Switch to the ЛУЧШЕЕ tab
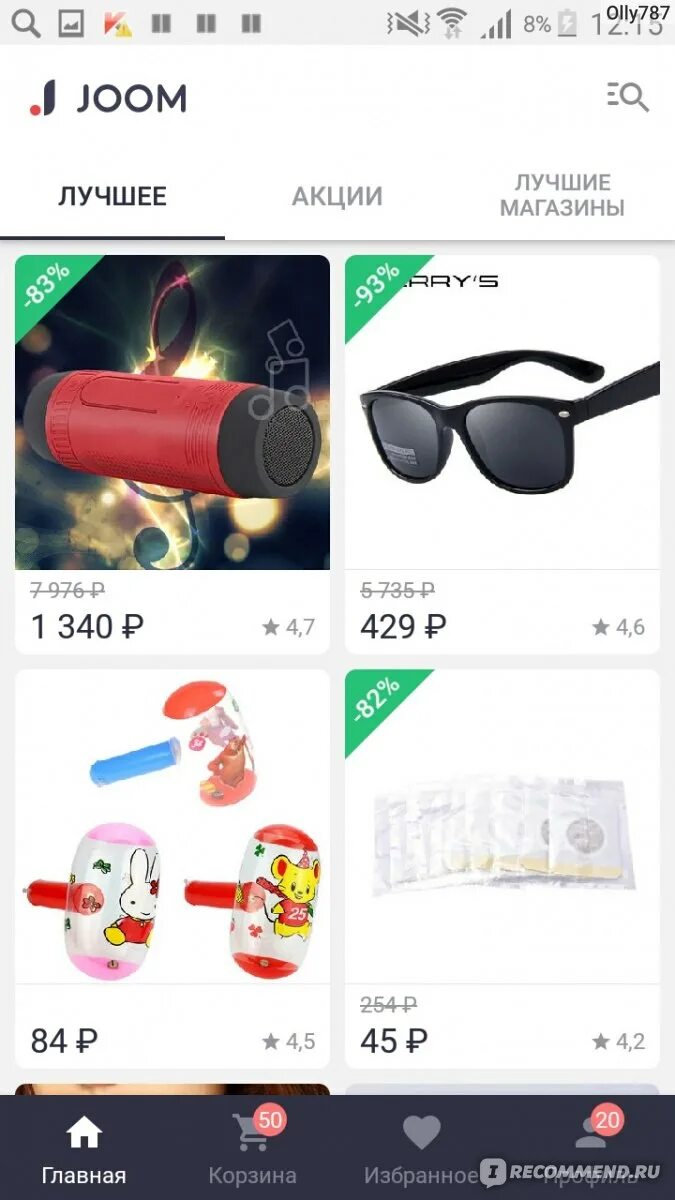The width and height of the screenshot is (675, 1200). (112, 196)
